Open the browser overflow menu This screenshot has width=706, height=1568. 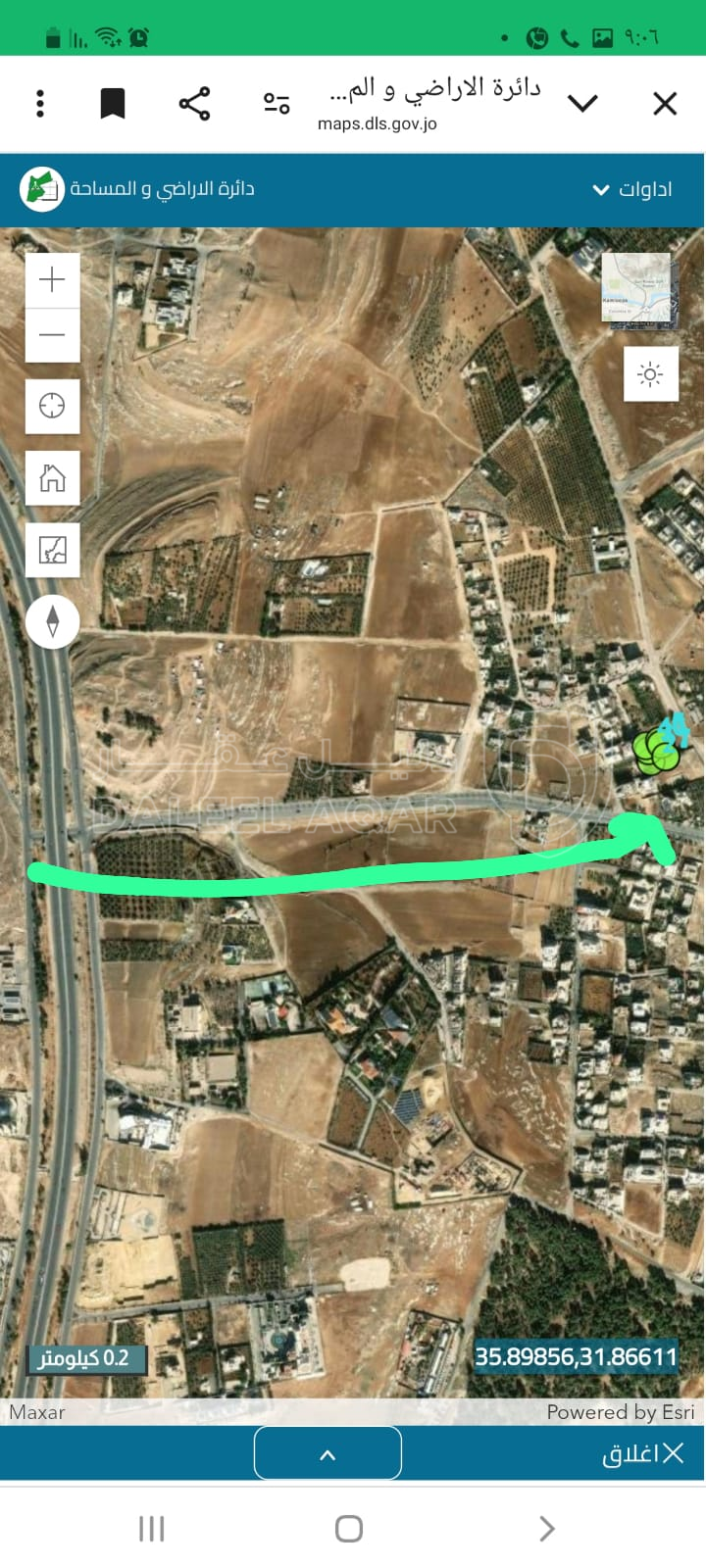[x=40, y=103]
